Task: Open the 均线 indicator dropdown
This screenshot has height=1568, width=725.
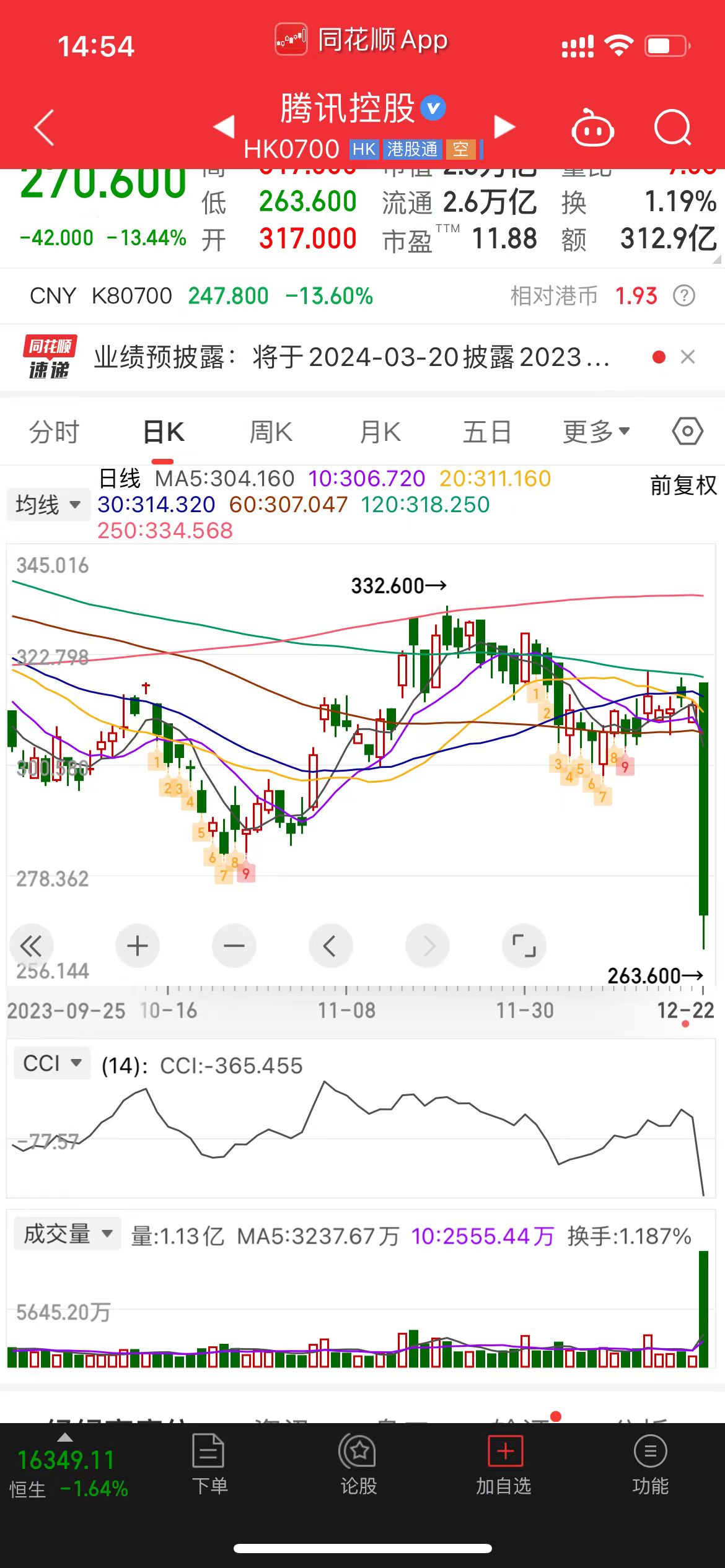Action: 48,505
